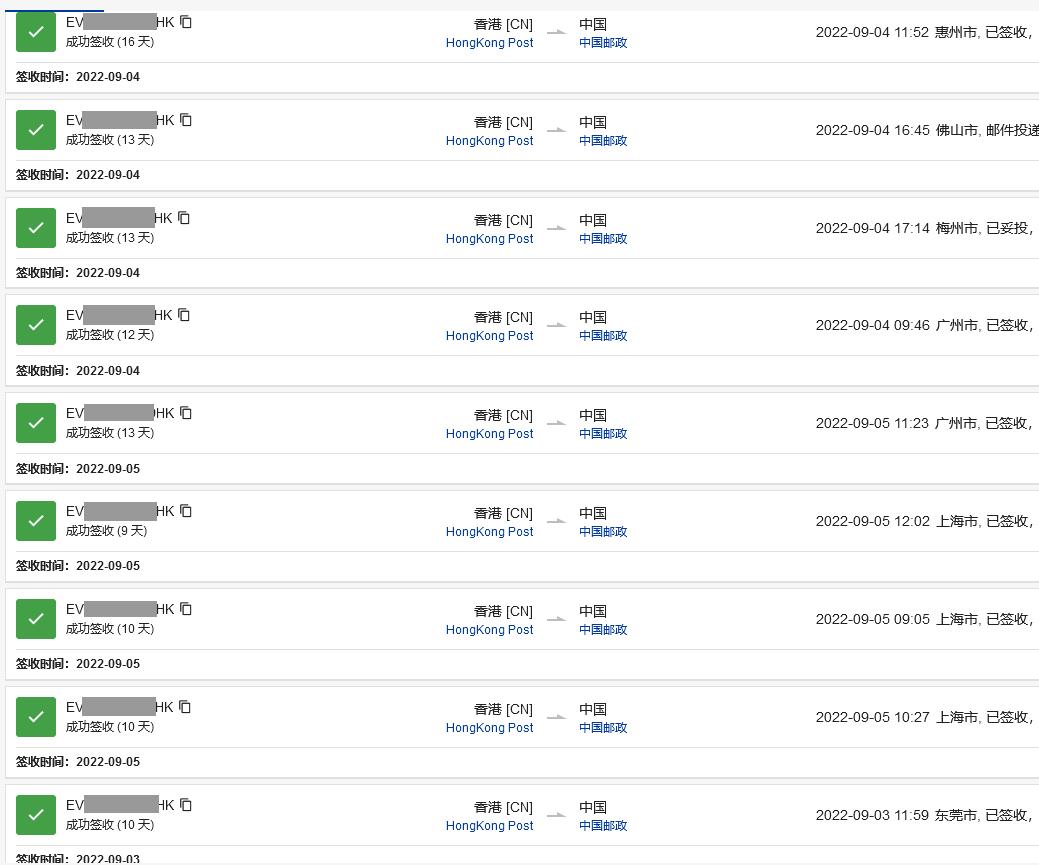Copy tracking number of the 佛山市 parcel
The height and width of the screenshot is (865, 1039).
coord(186,120)
